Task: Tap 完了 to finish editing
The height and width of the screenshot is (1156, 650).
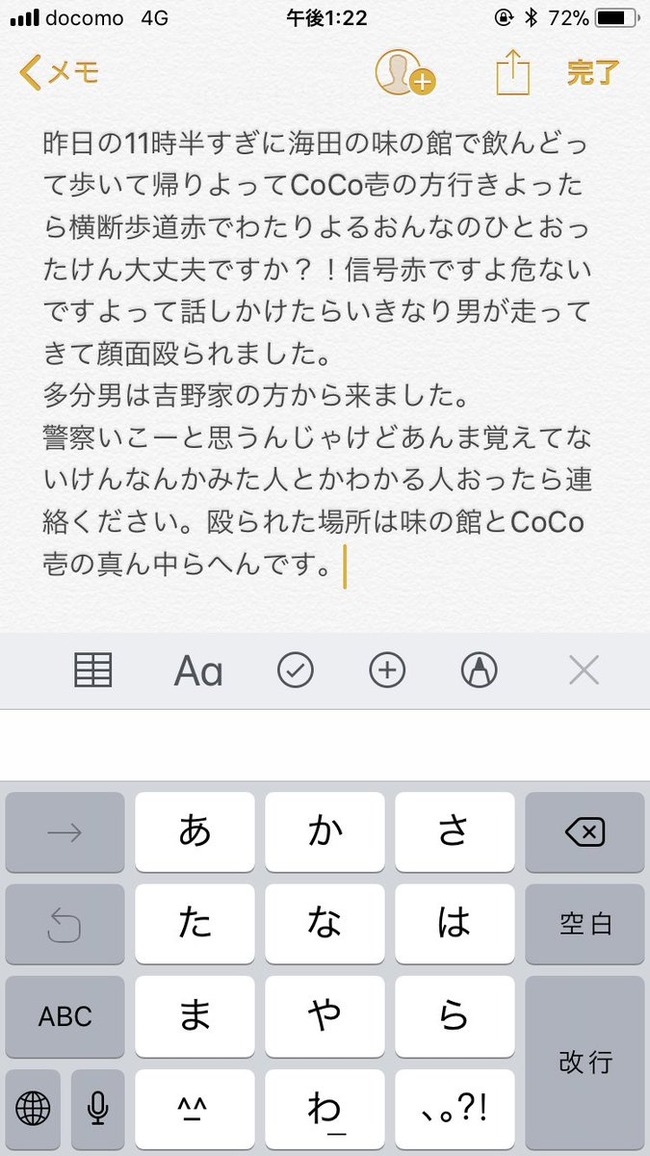Action: (x=593, y=73)
